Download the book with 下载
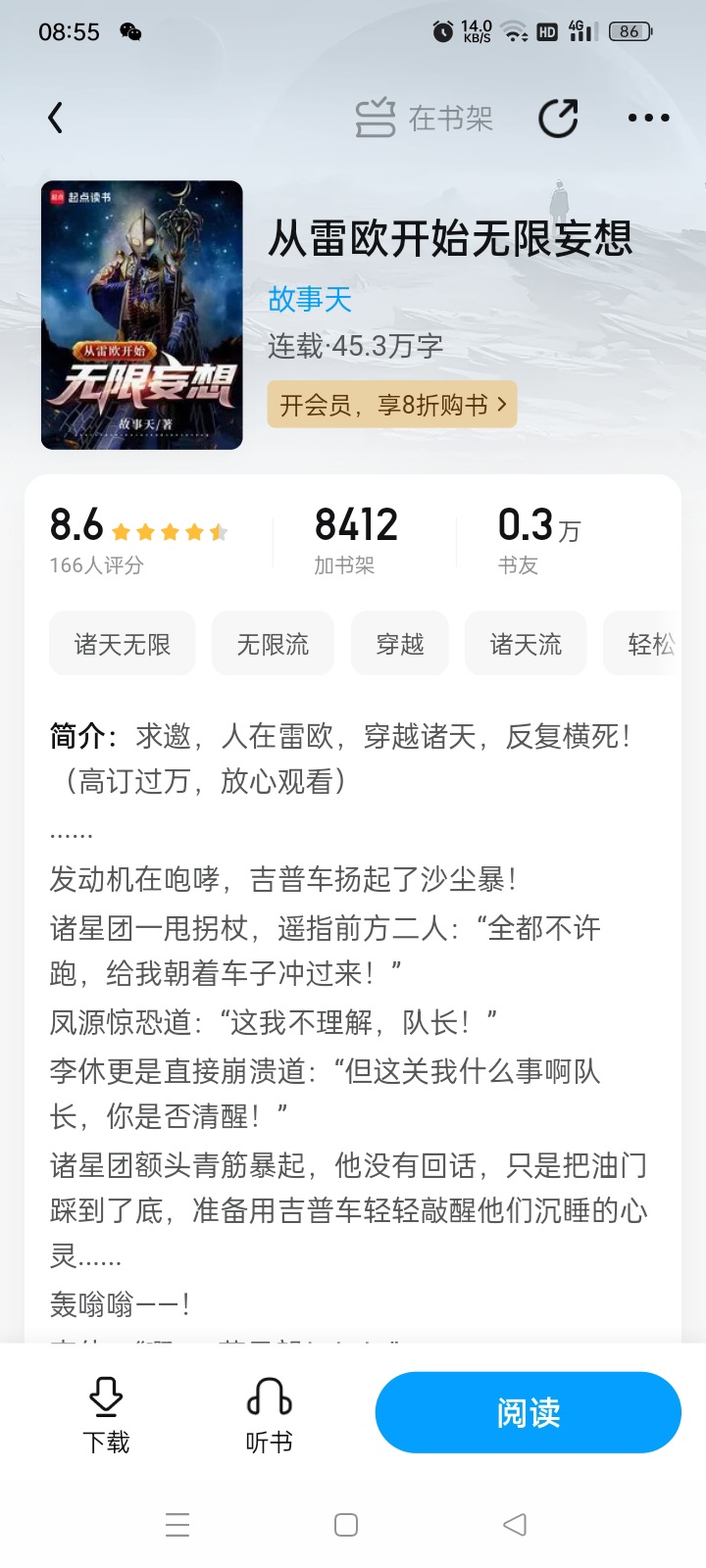Viewport: 706px width, 1568px height. click(x=106, y=1412)
